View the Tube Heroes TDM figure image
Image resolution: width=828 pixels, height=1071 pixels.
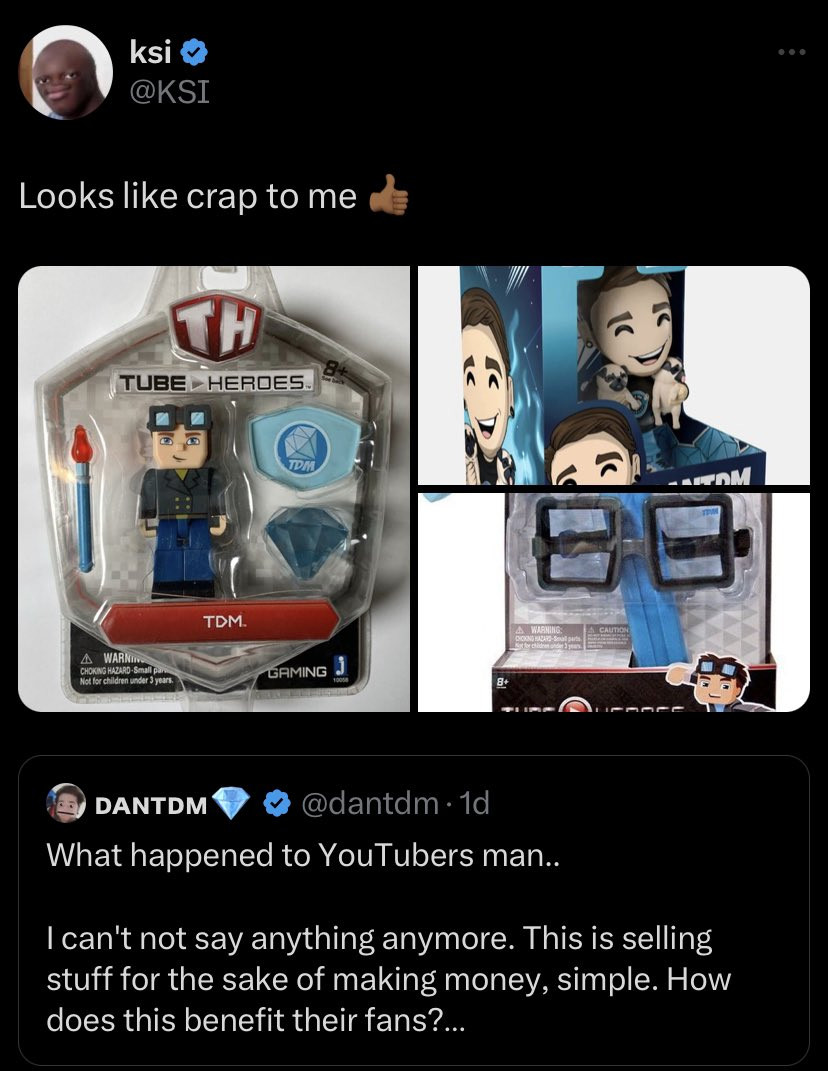(214, 488)
